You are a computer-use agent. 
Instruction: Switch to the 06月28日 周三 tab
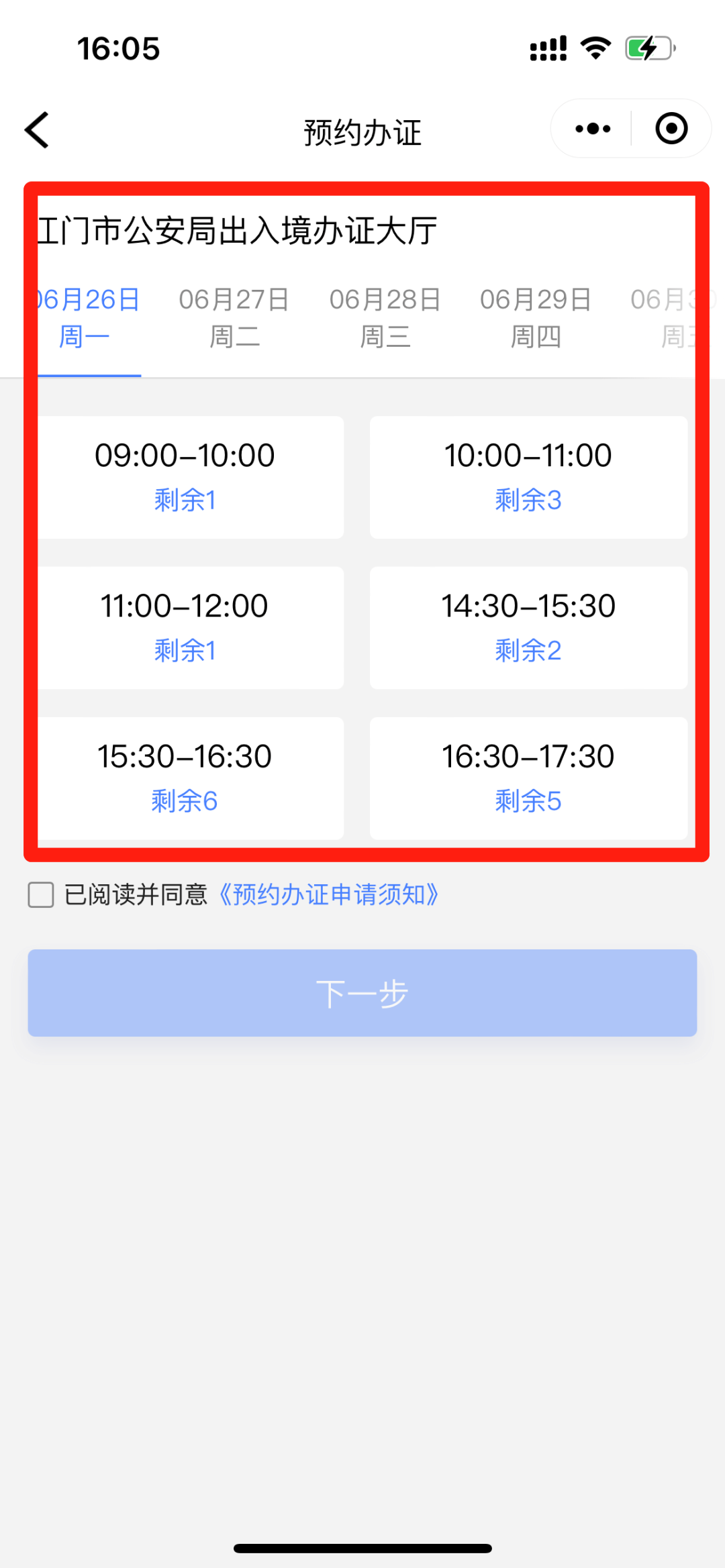tap(385, 318)
